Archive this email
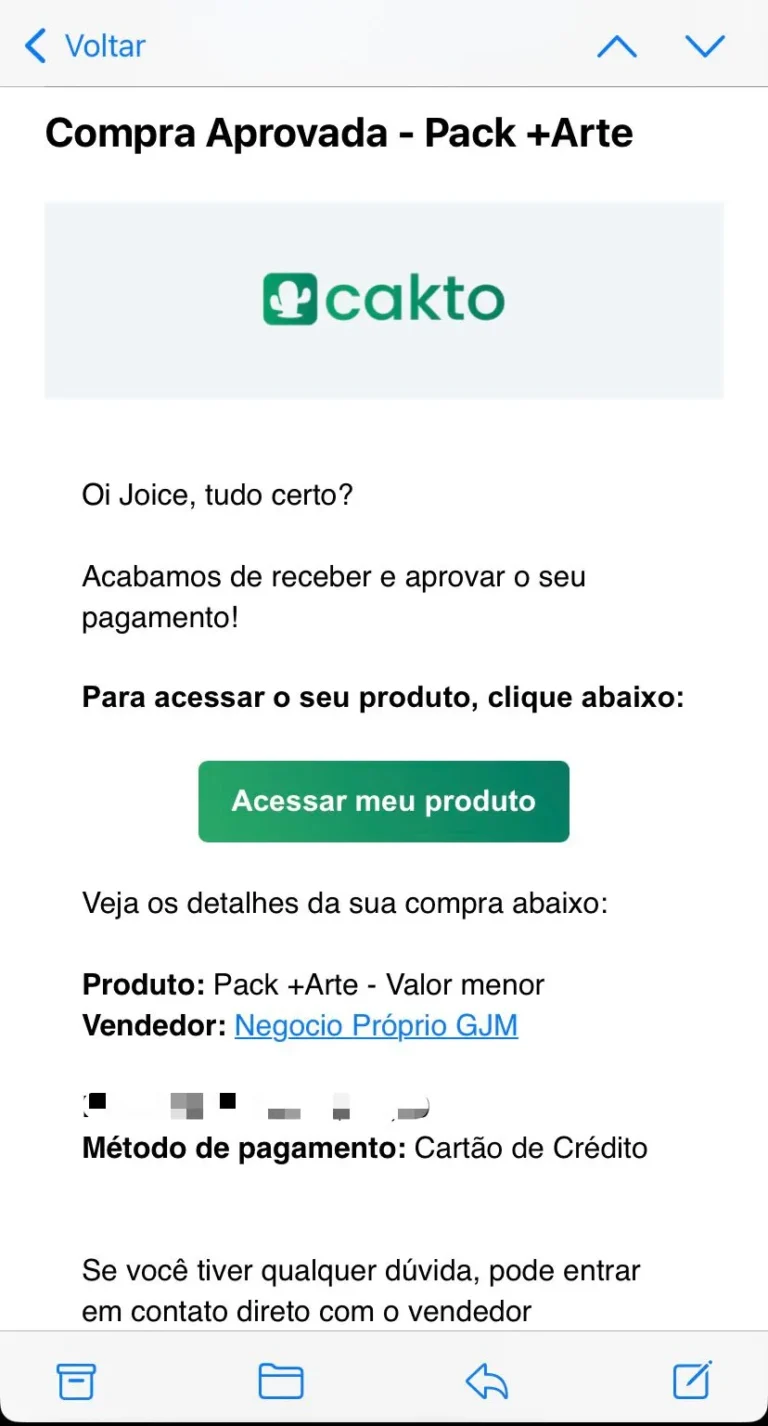The width and height of the screenshot is (768, 1426). click(x=75, y=1380)
